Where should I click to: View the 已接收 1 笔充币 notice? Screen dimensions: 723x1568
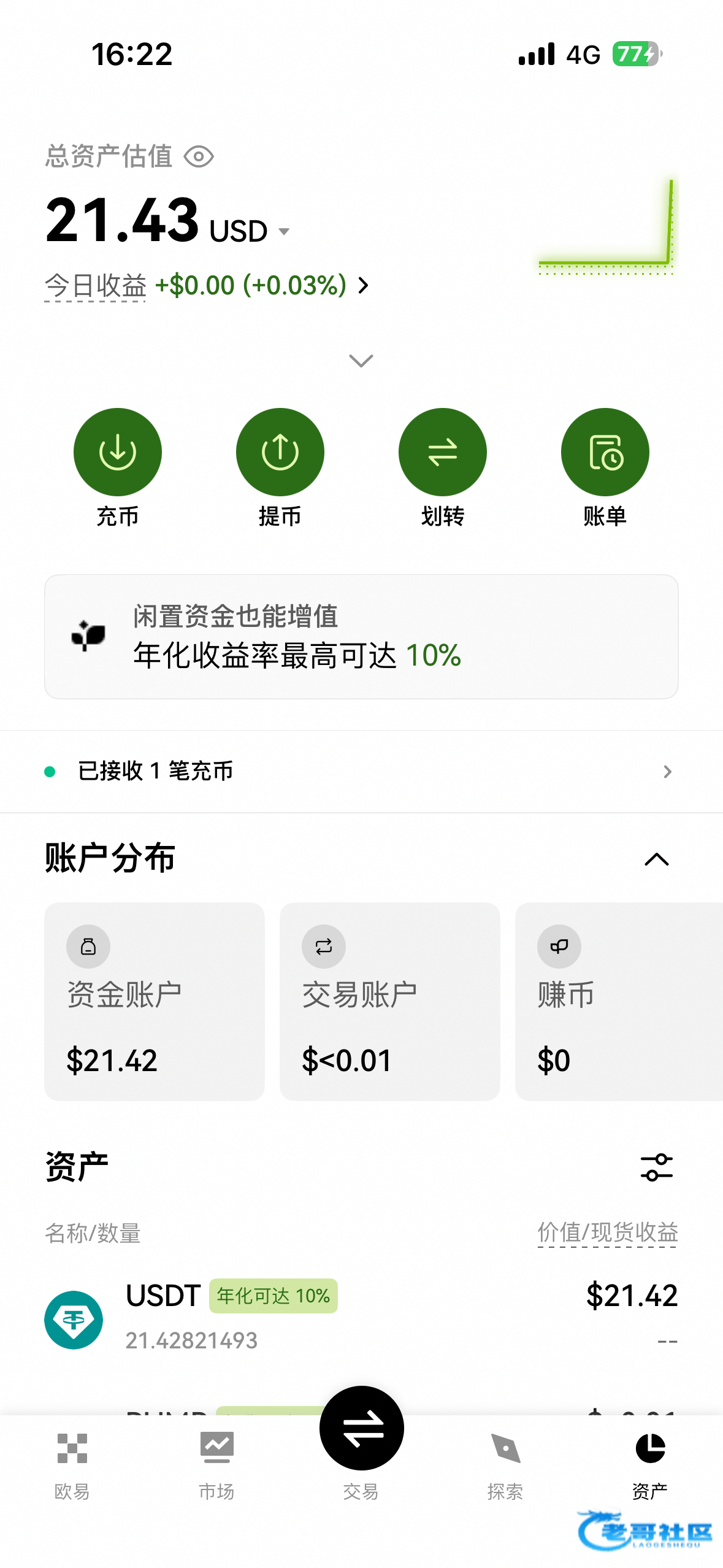coord(361,771)
